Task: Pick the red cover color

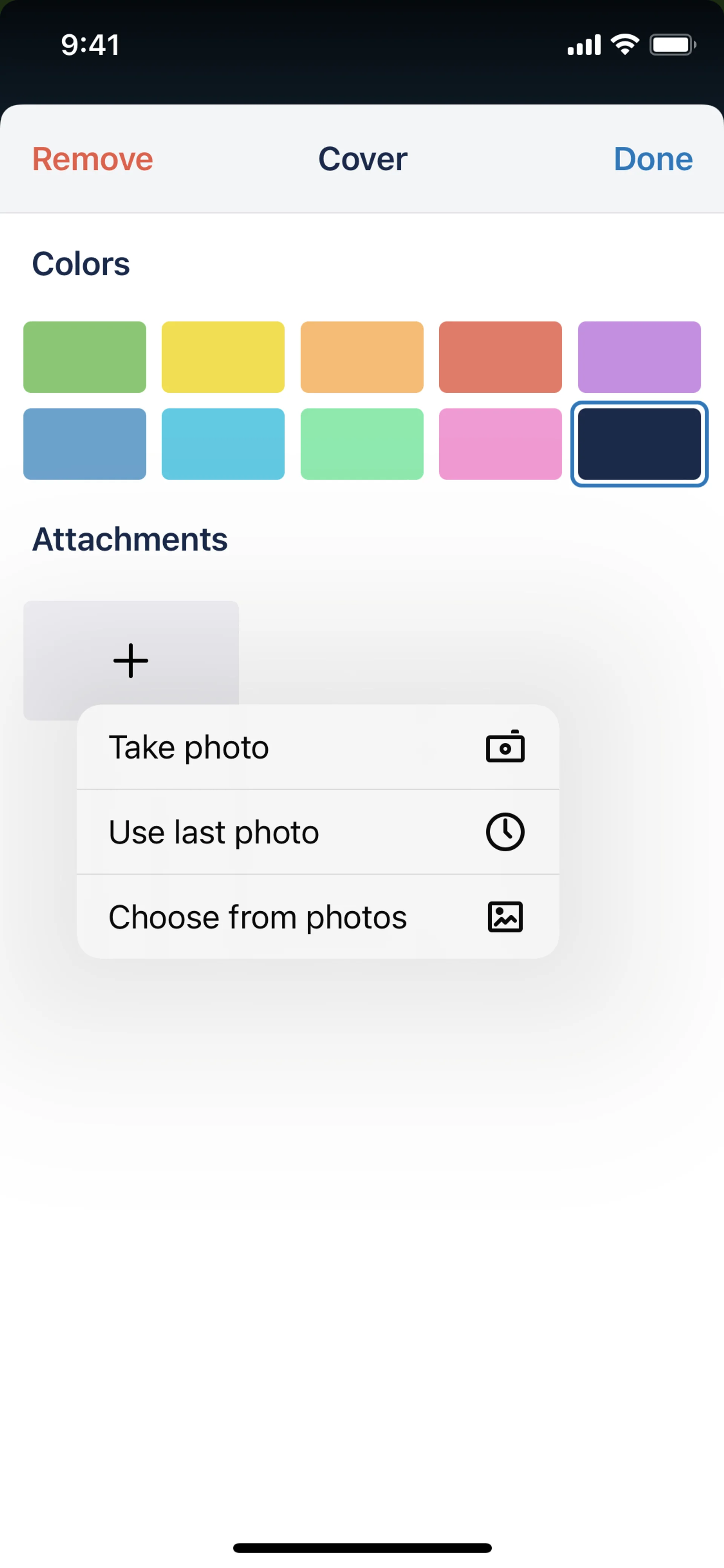Action: point(500,357)
